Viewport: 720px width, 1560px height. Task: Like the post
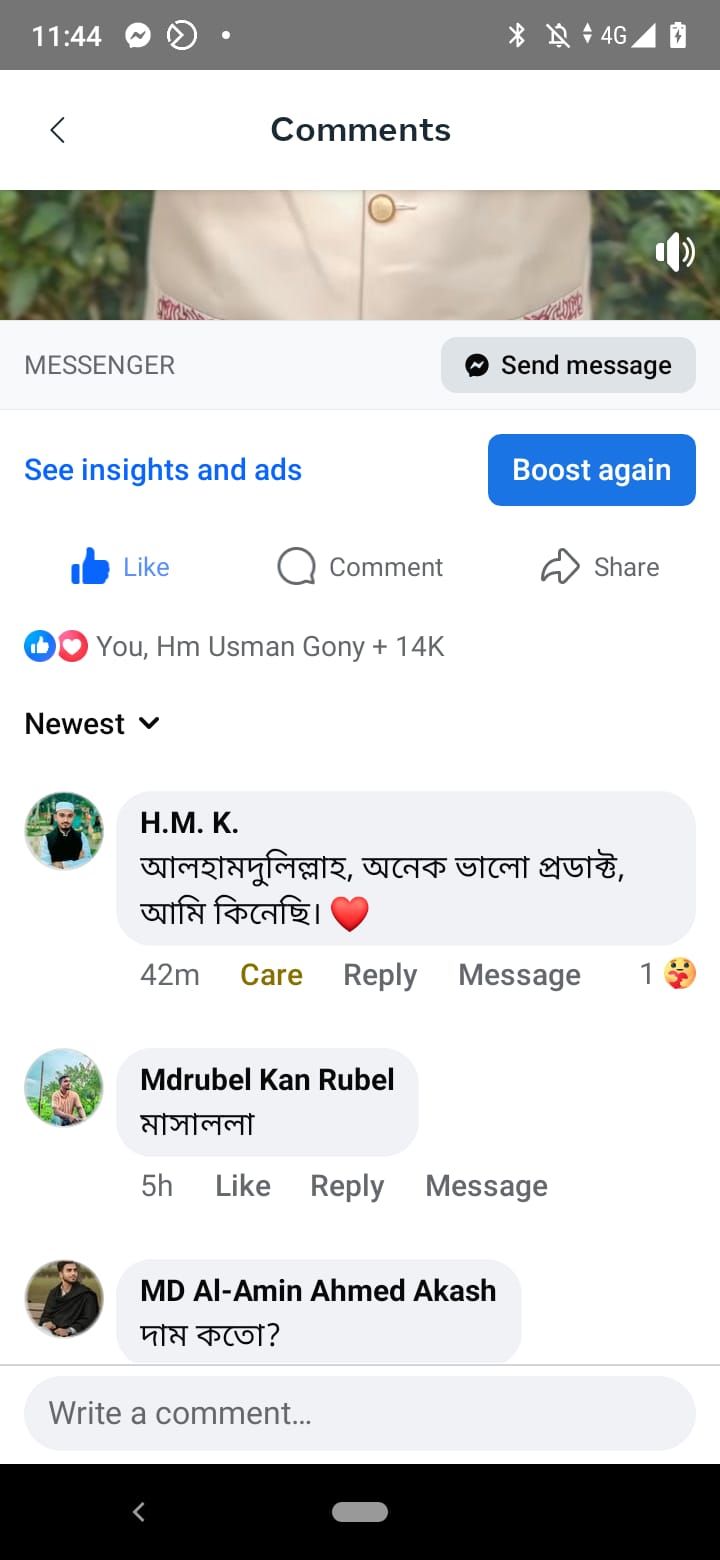120,567
